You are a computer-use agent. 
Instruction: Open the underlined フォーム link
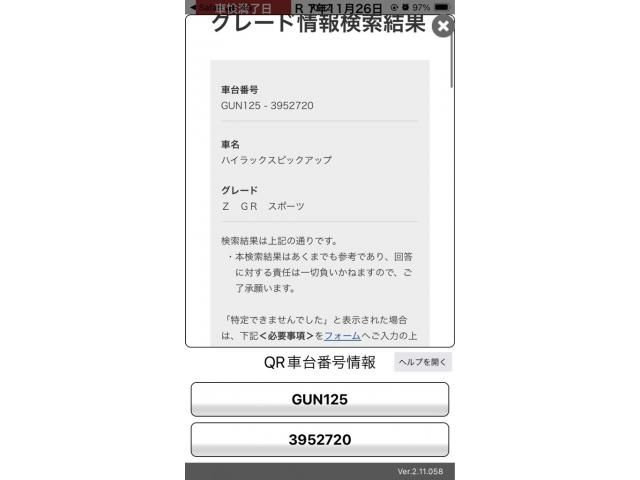(342, 336)
